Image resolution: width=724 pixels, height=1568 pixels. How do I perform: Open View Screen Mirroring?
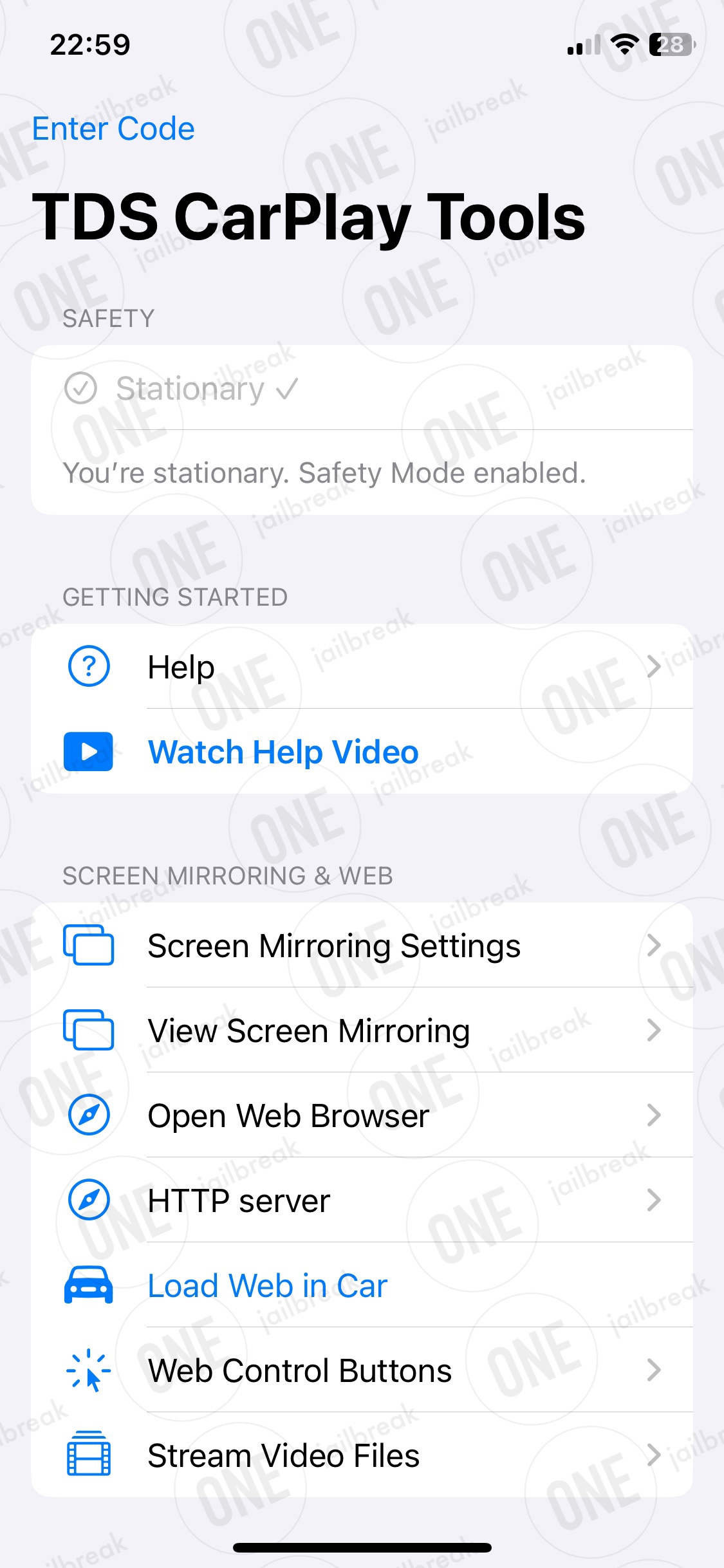click(x=362, y=1031)
